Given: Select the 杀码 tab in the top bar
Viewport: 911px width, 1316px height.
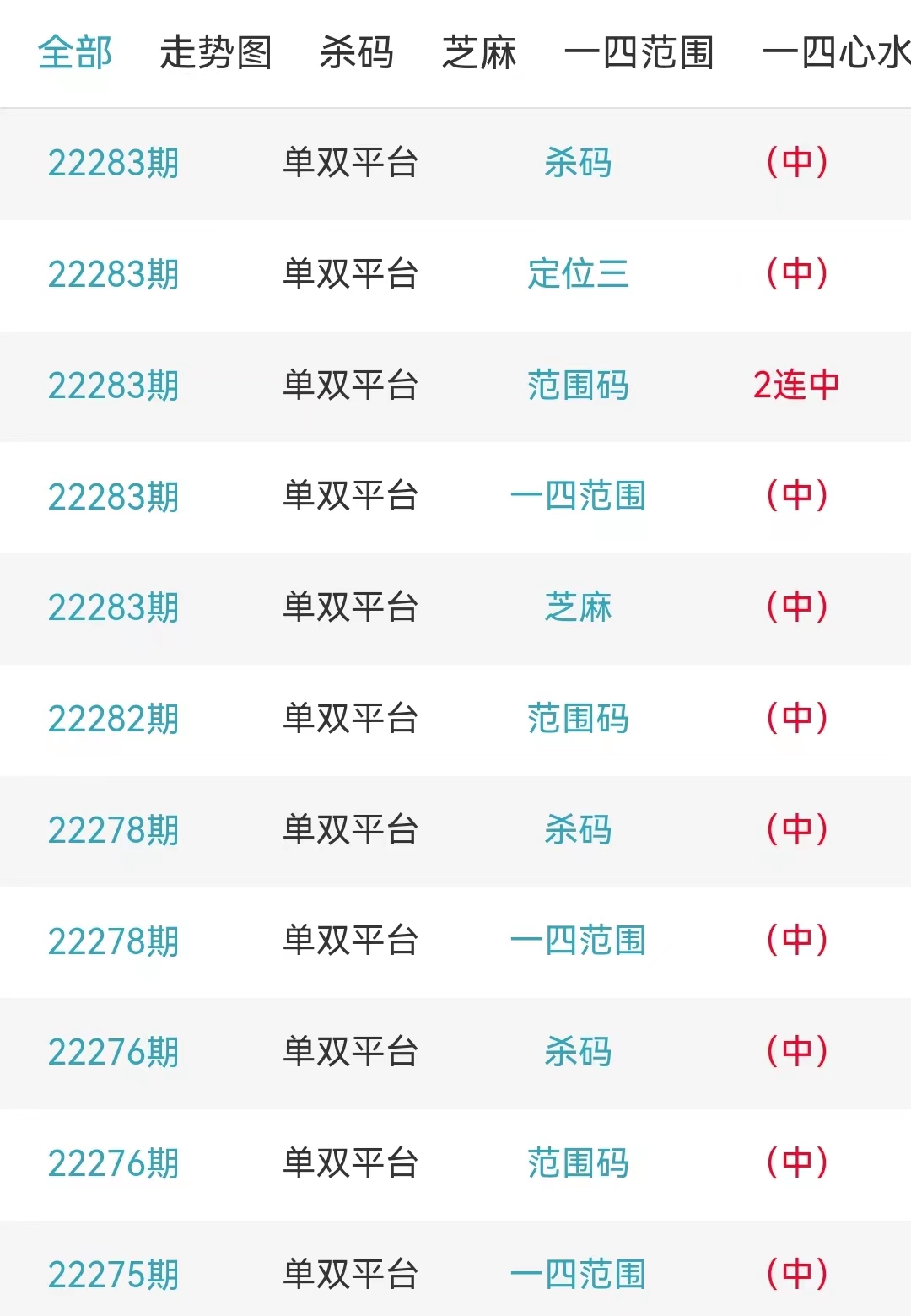Looking at the screenshot, I should click(x=356, y=52).
